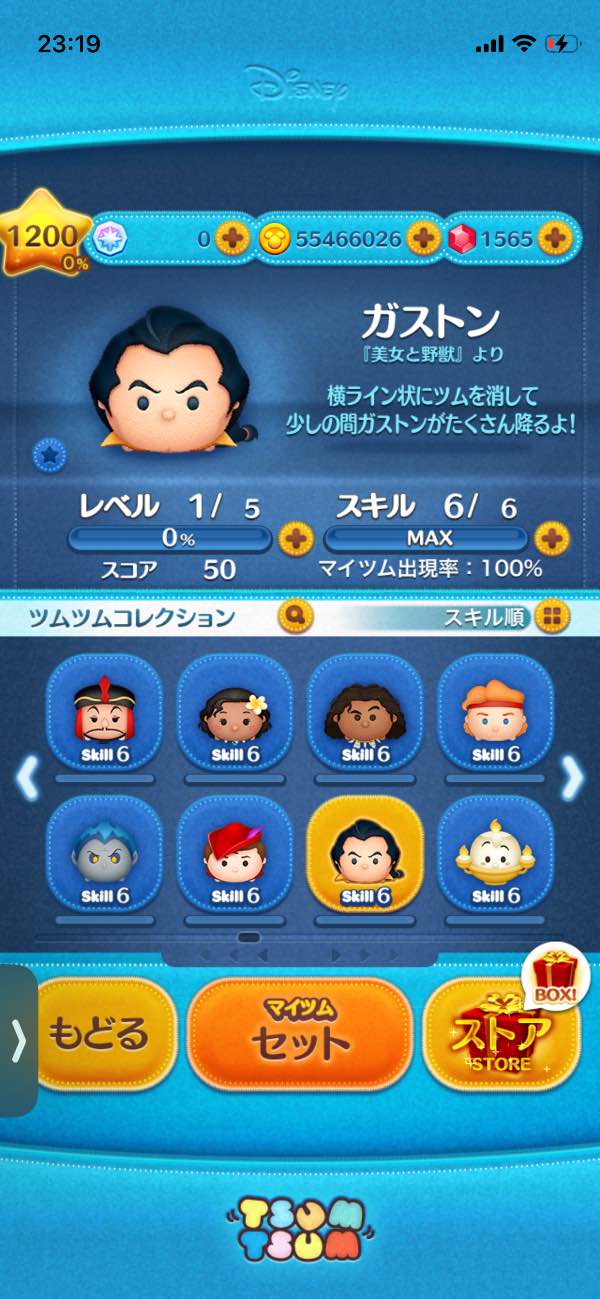The image size is (600, 1299).
Task: Tap the plus button beside the coin balance
Action: point(423,238)
